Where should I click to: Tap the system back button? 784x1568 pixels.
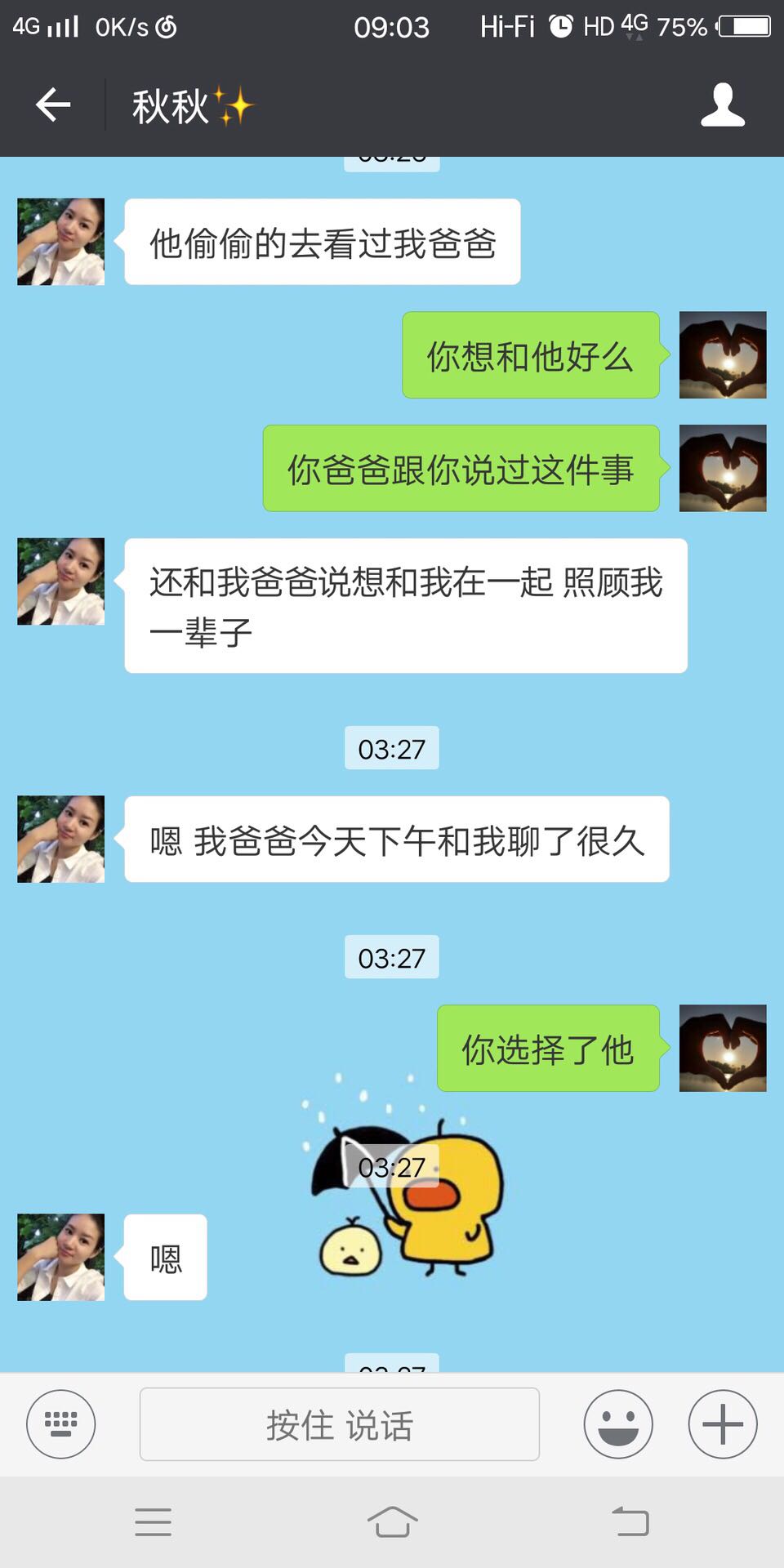pos(630,1522)
